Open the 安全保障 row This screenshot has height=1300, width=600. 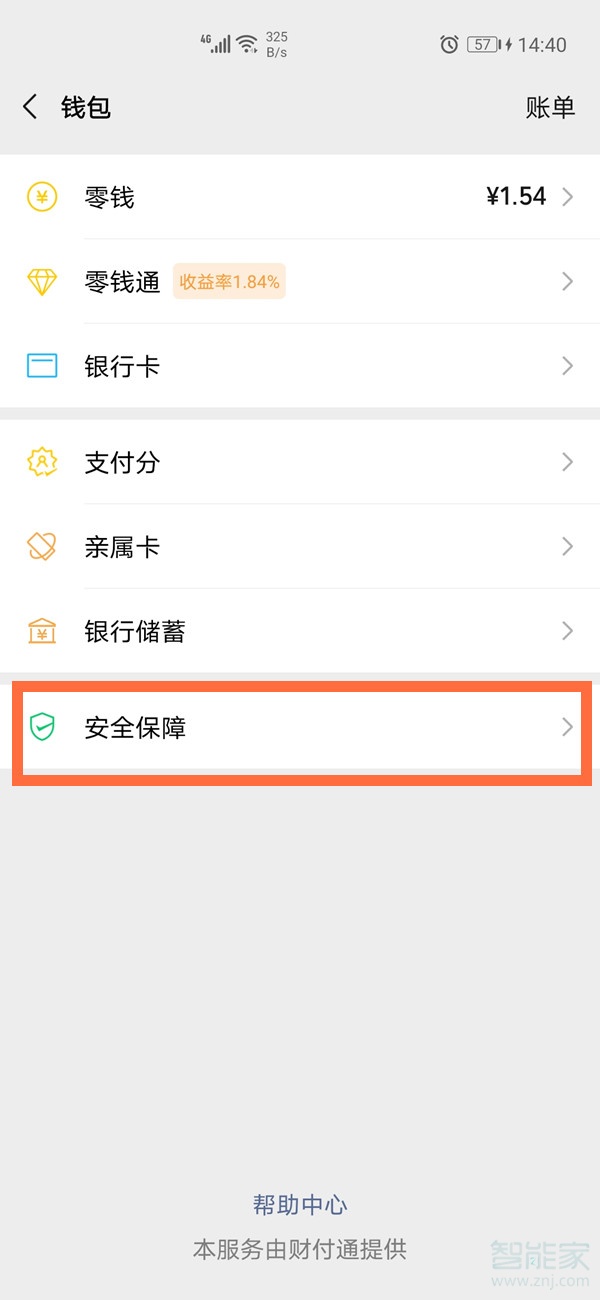[x=300, y=727]
